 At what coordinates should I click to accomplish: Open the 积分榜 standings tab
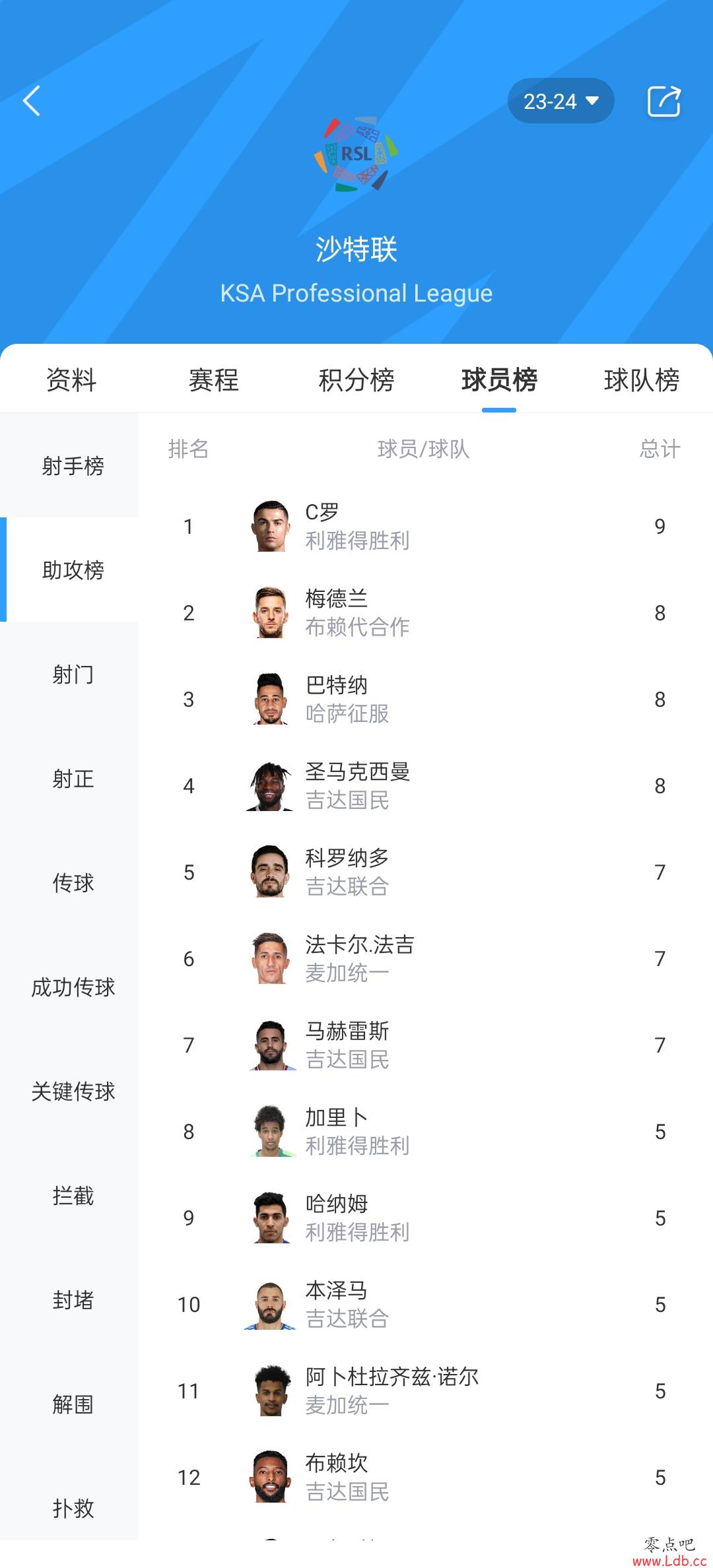(x=356, y=379)
